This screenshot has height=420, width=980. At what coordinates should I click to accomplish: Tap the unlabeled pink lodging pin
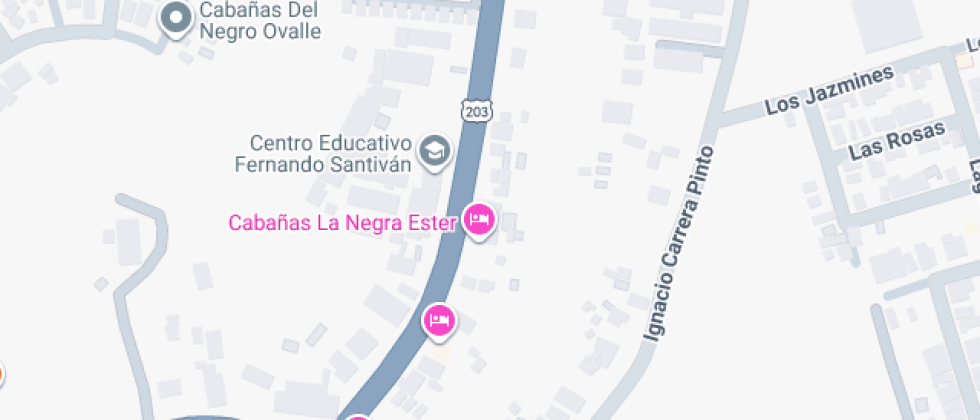click(439, 320)
